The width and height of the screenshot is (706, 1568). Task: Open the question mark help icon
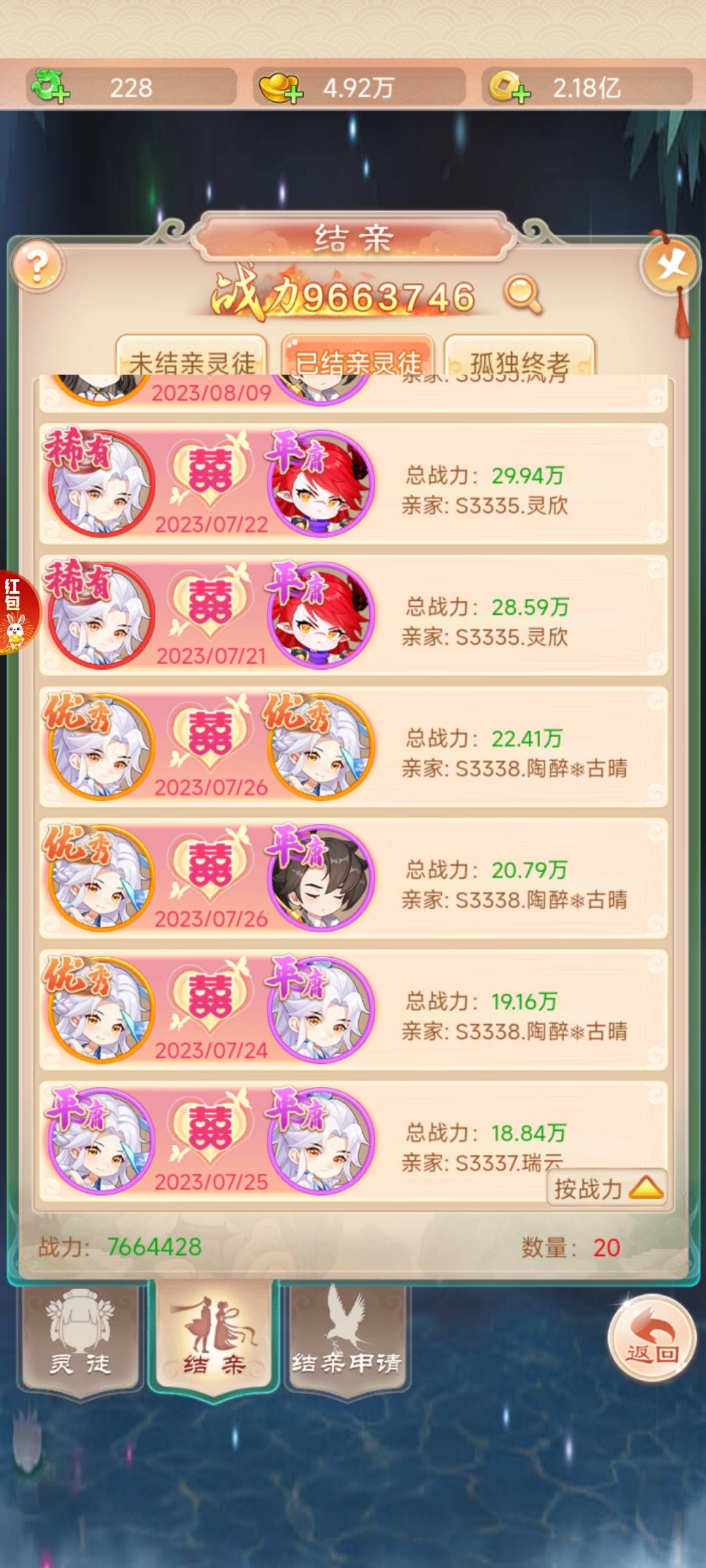(37, 266)
